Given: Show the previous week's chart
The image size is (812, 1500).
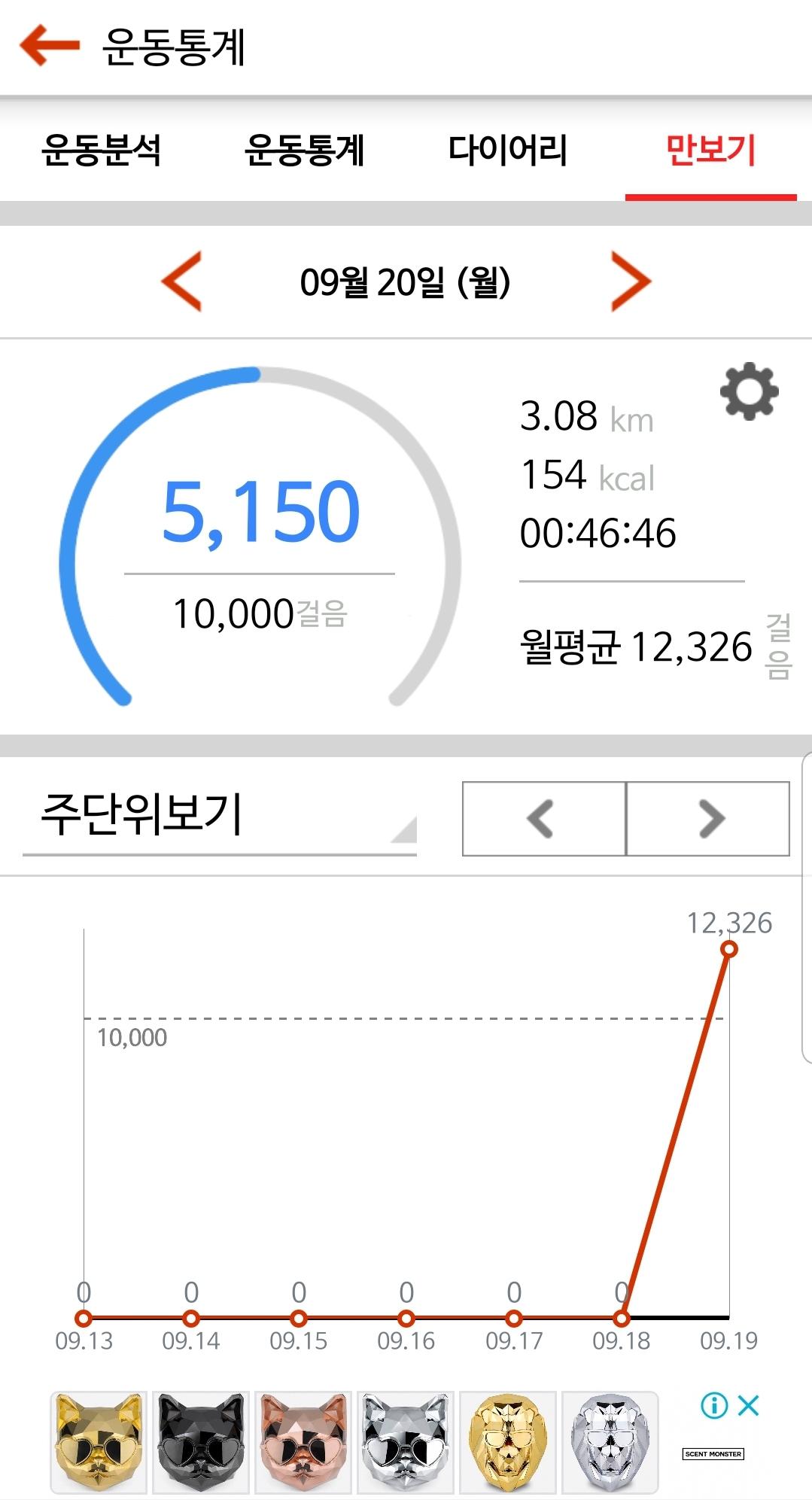Looking at the screenshot, I should [543, 819].
